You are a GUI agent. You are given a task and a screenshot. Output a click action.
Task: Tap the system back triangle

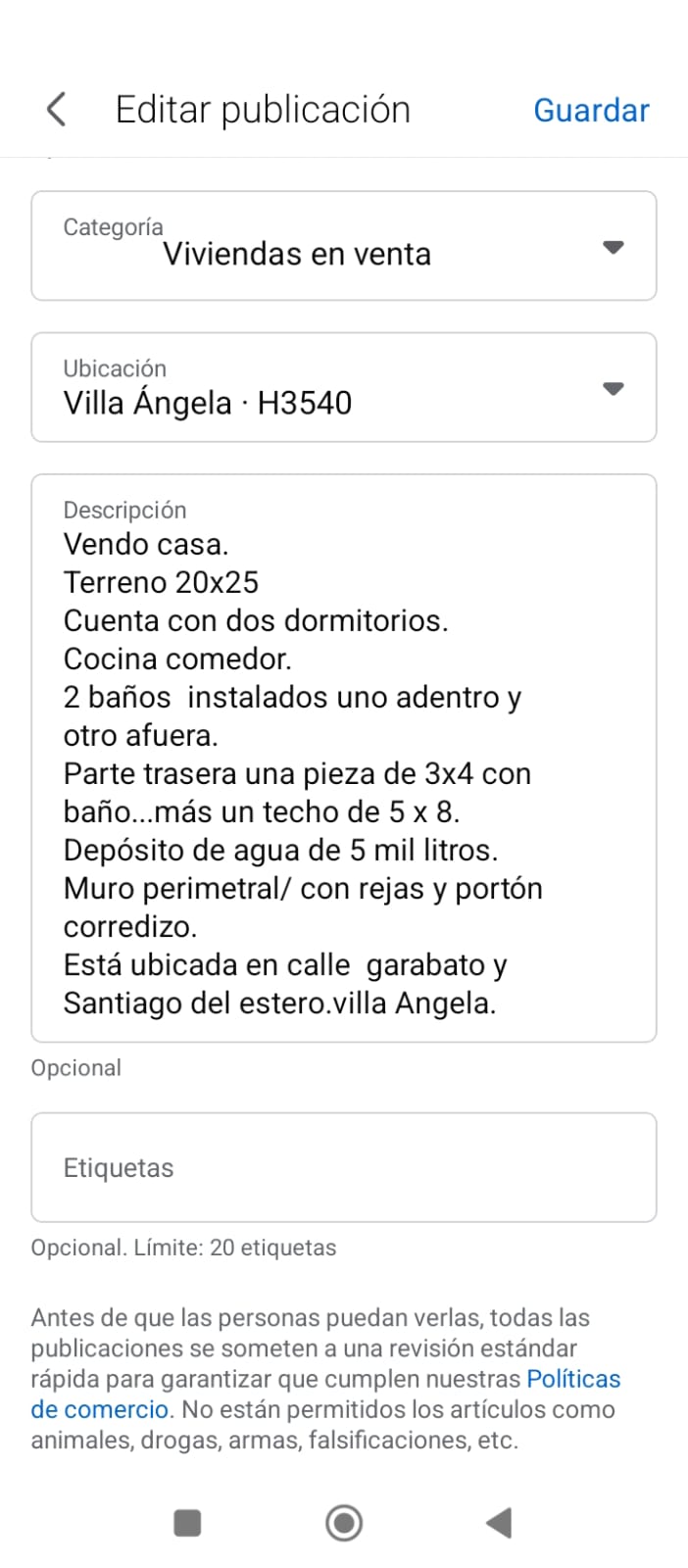[x=500, y=1523]
